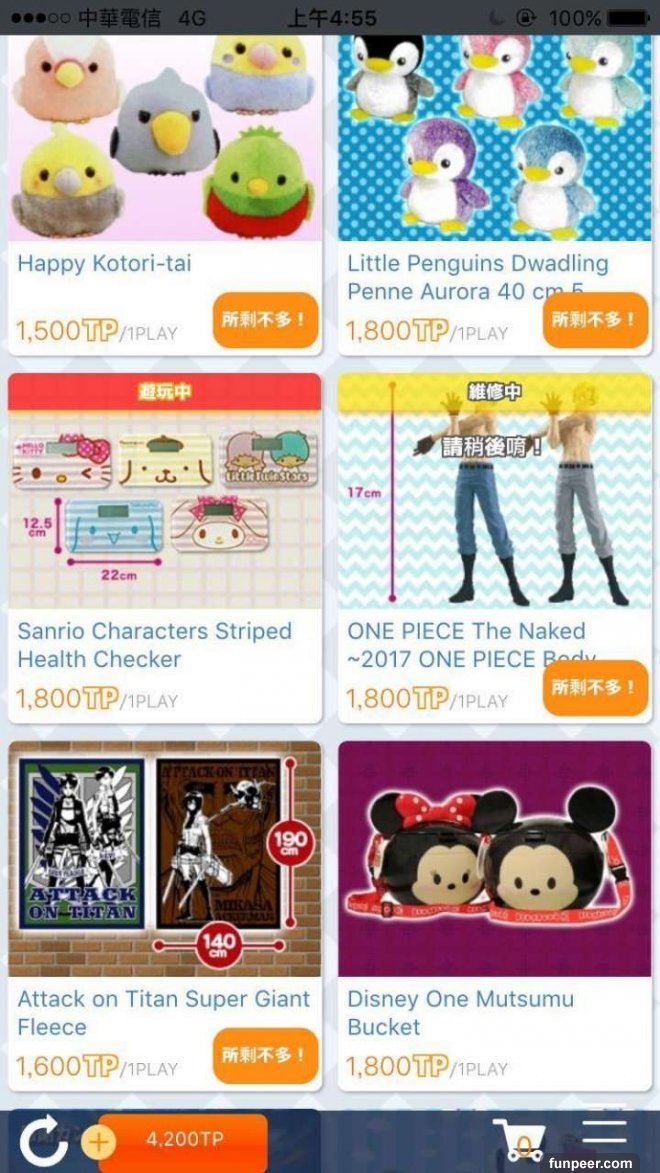The height and width of the screenshot is (1173, 660).
Task: Open Sanrio Characters Striped Health Checker card
Action: pos(165,500)
